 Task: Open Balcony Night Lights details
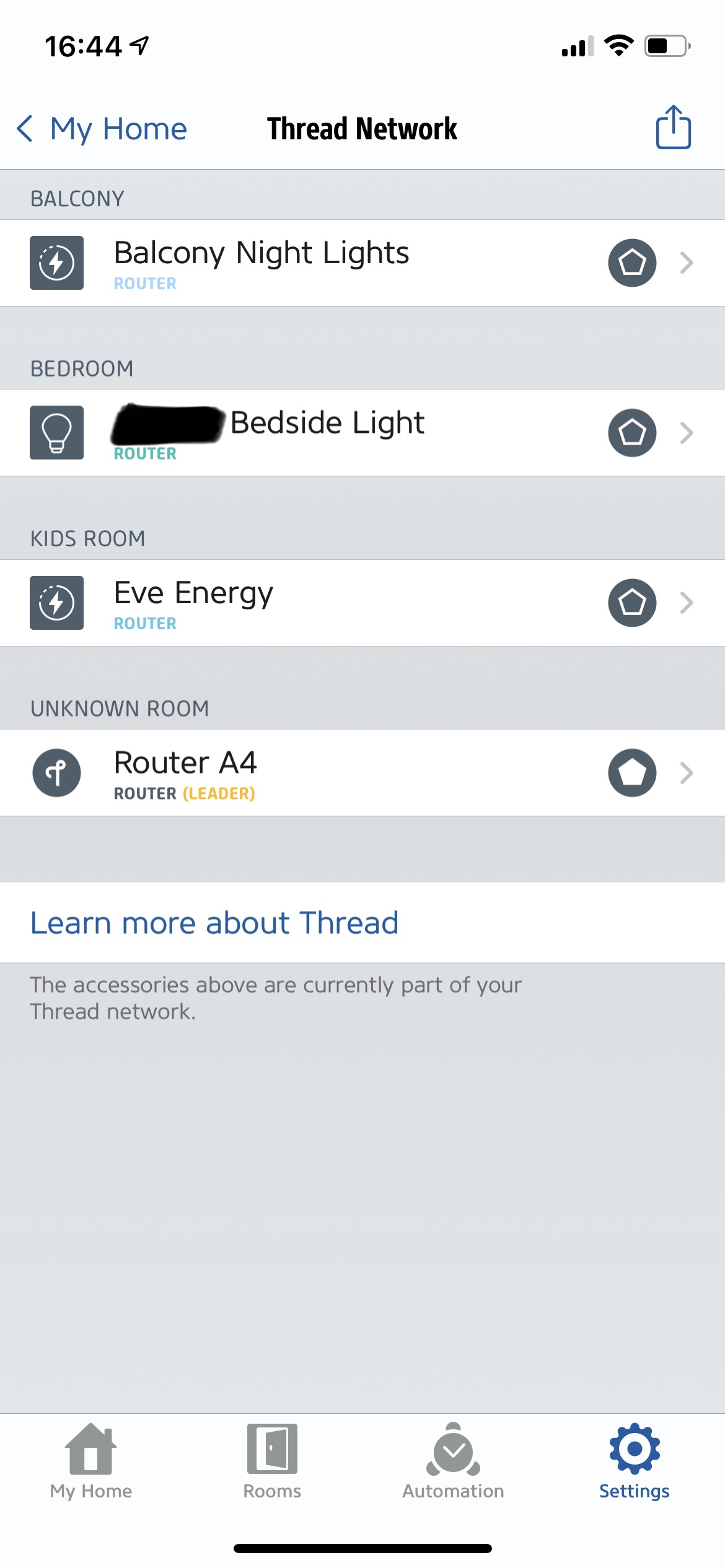point(362,263)
